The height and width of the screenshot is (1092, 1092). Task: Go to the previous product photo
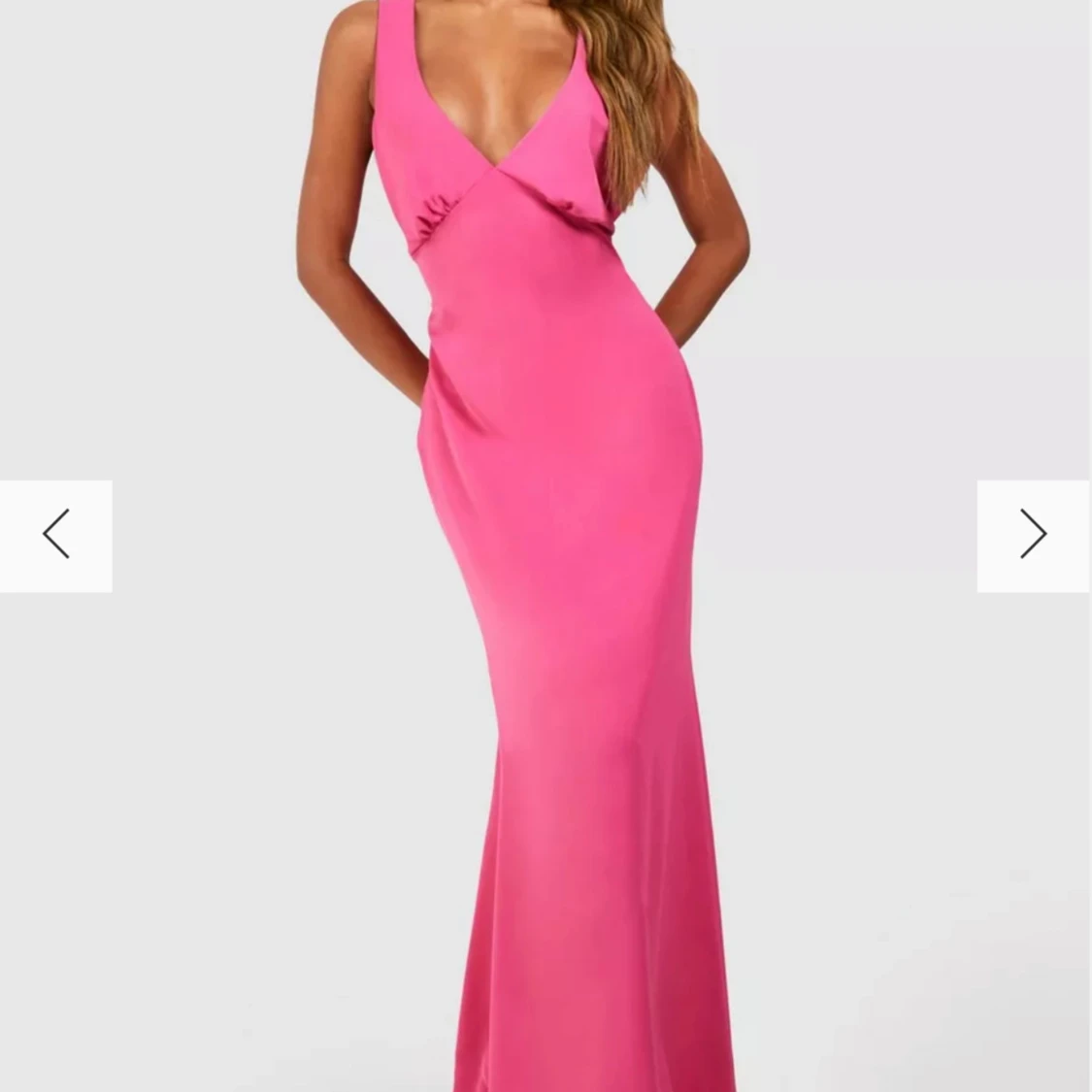[x=55, y=535]
